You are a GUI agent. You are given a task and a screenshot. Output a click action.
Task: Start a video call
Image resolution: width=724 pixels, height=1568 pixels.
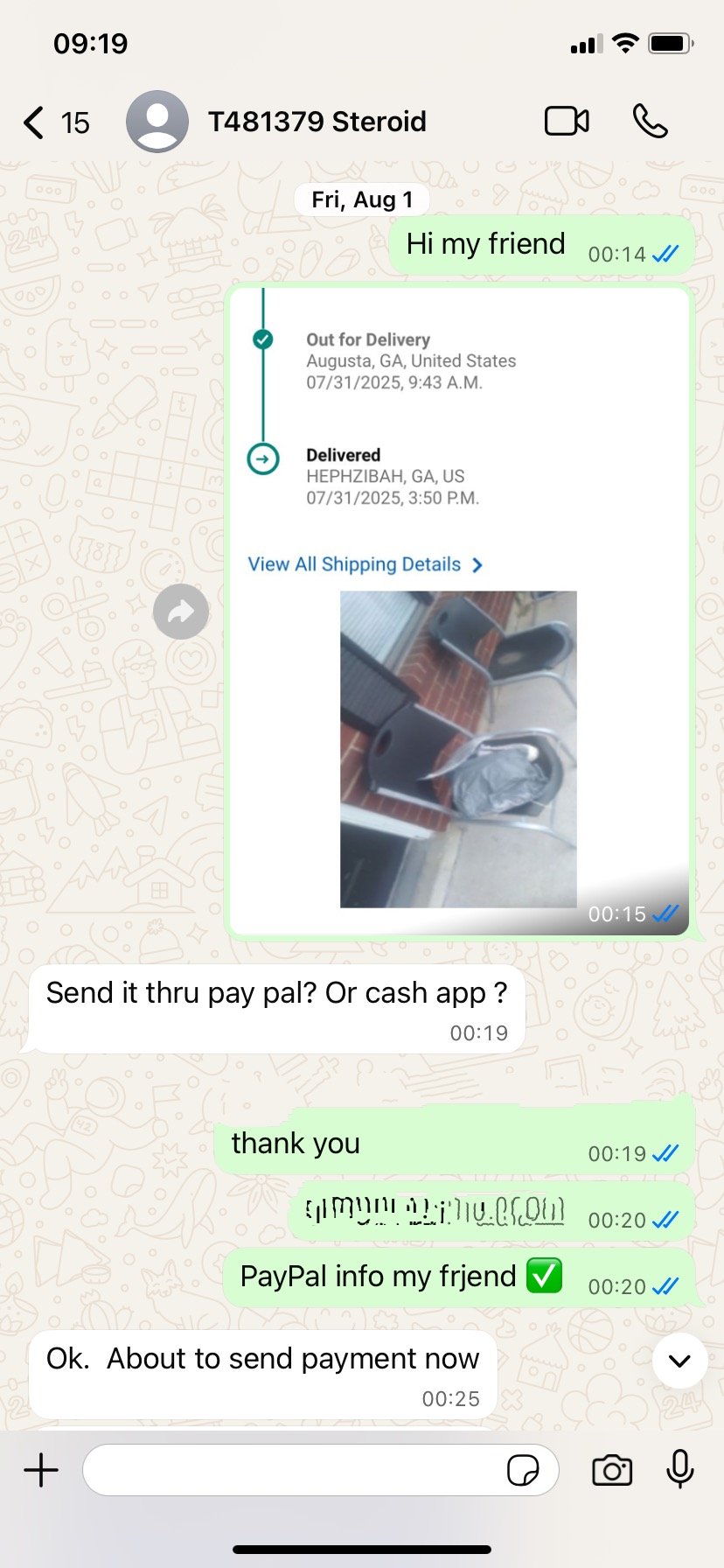[x=567, y=122]
